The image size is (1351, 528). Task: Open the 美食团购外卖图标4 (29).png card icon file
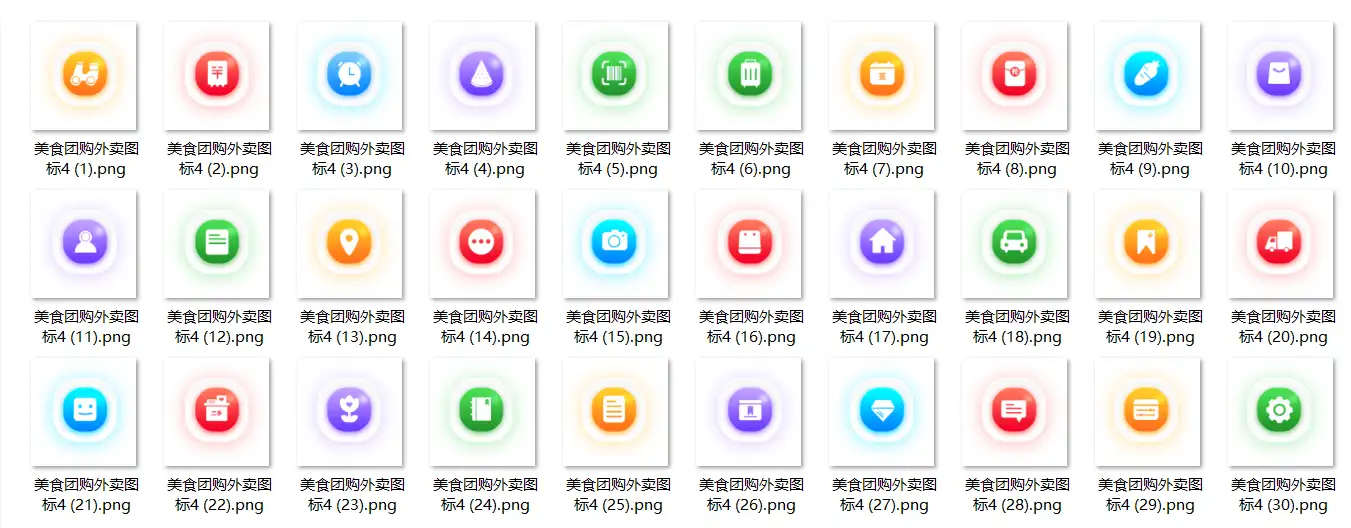point(1148,411)
